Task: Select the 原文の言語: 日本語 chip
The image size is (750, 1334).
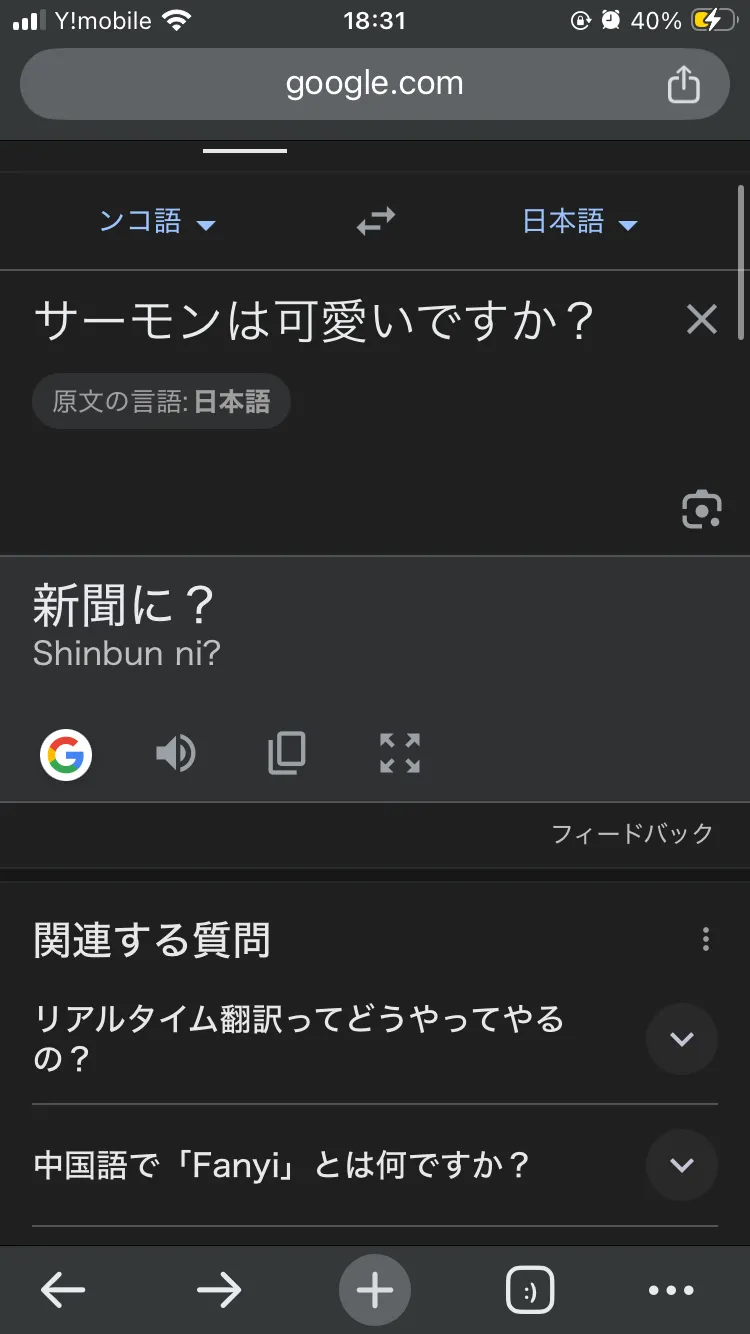Action: click(161, 402)
